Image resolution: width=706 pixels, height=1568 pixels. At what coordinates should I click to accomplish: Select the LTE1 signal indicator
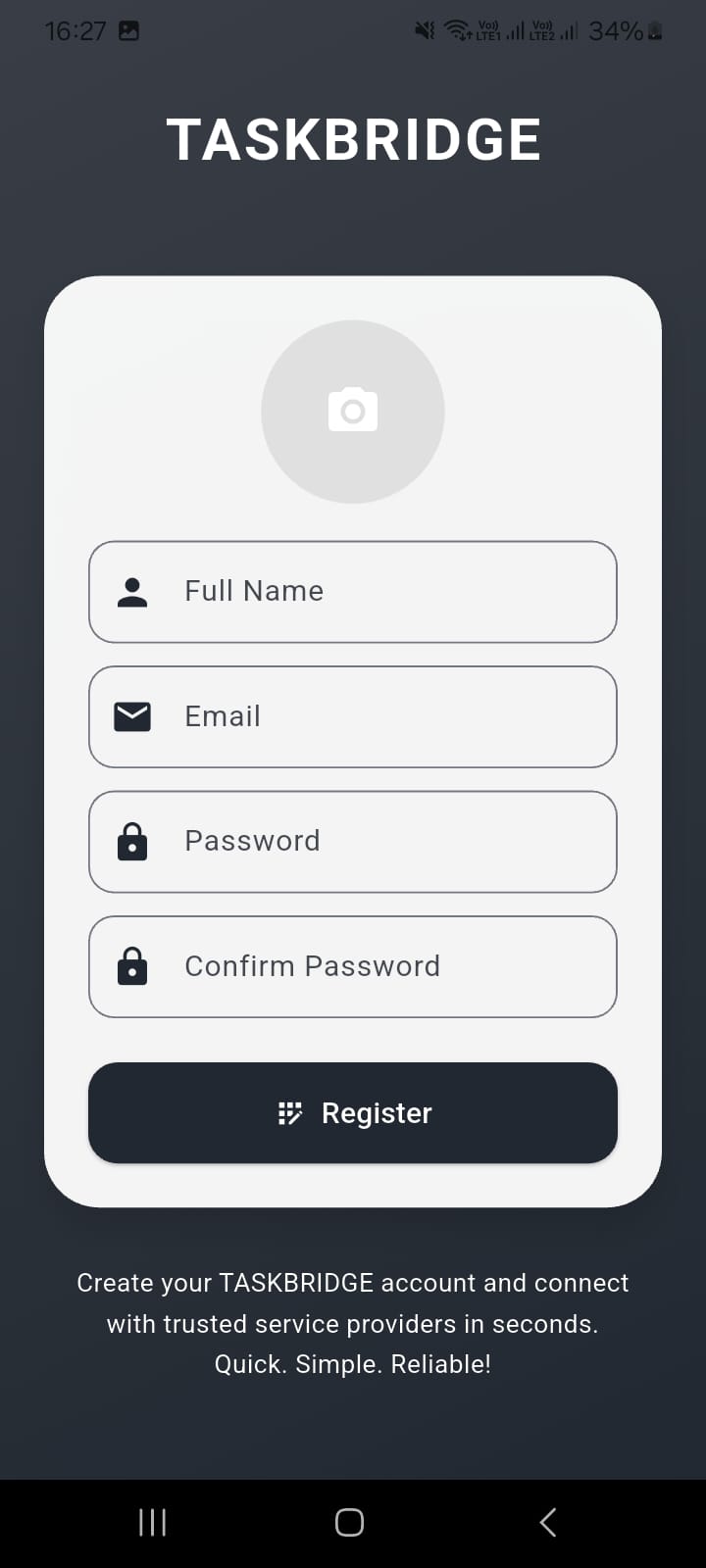[x=500, y=31]
